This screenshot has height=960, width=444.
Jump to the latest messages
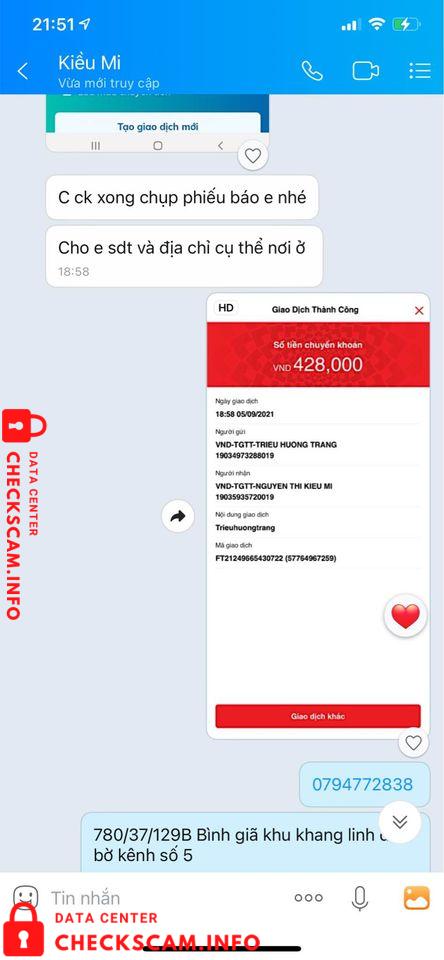coord(399,822)
